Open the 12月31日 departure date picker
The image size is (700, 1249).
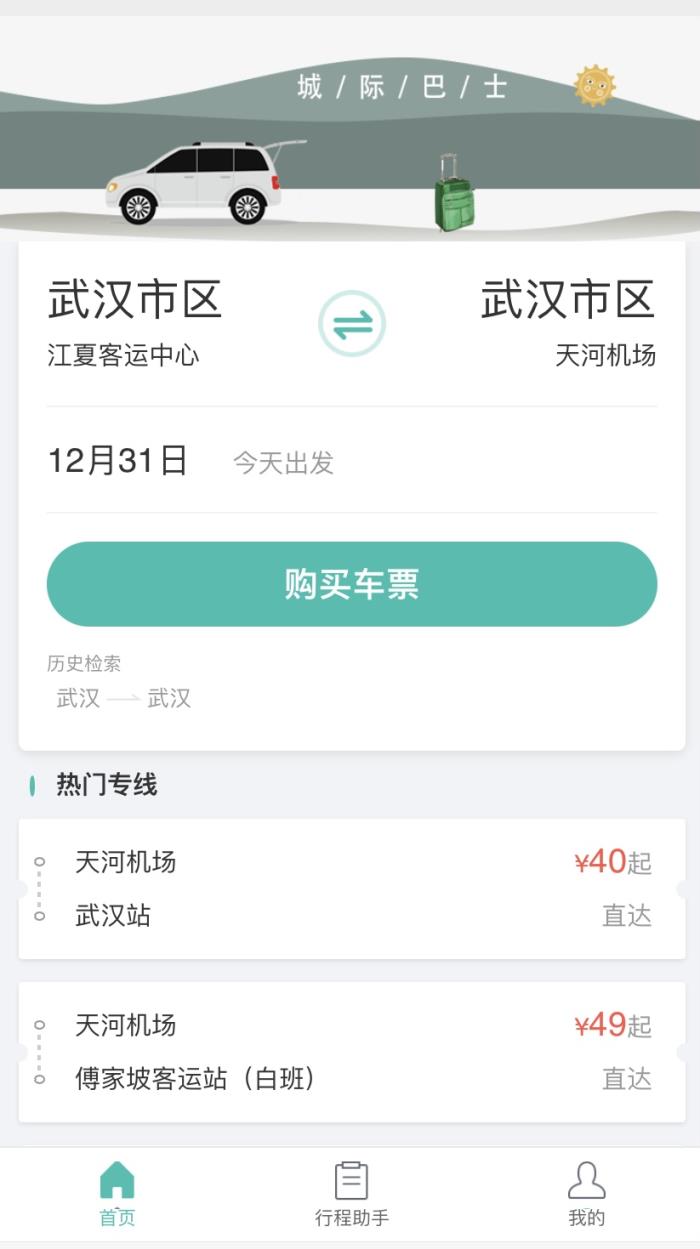click(119, 461)
